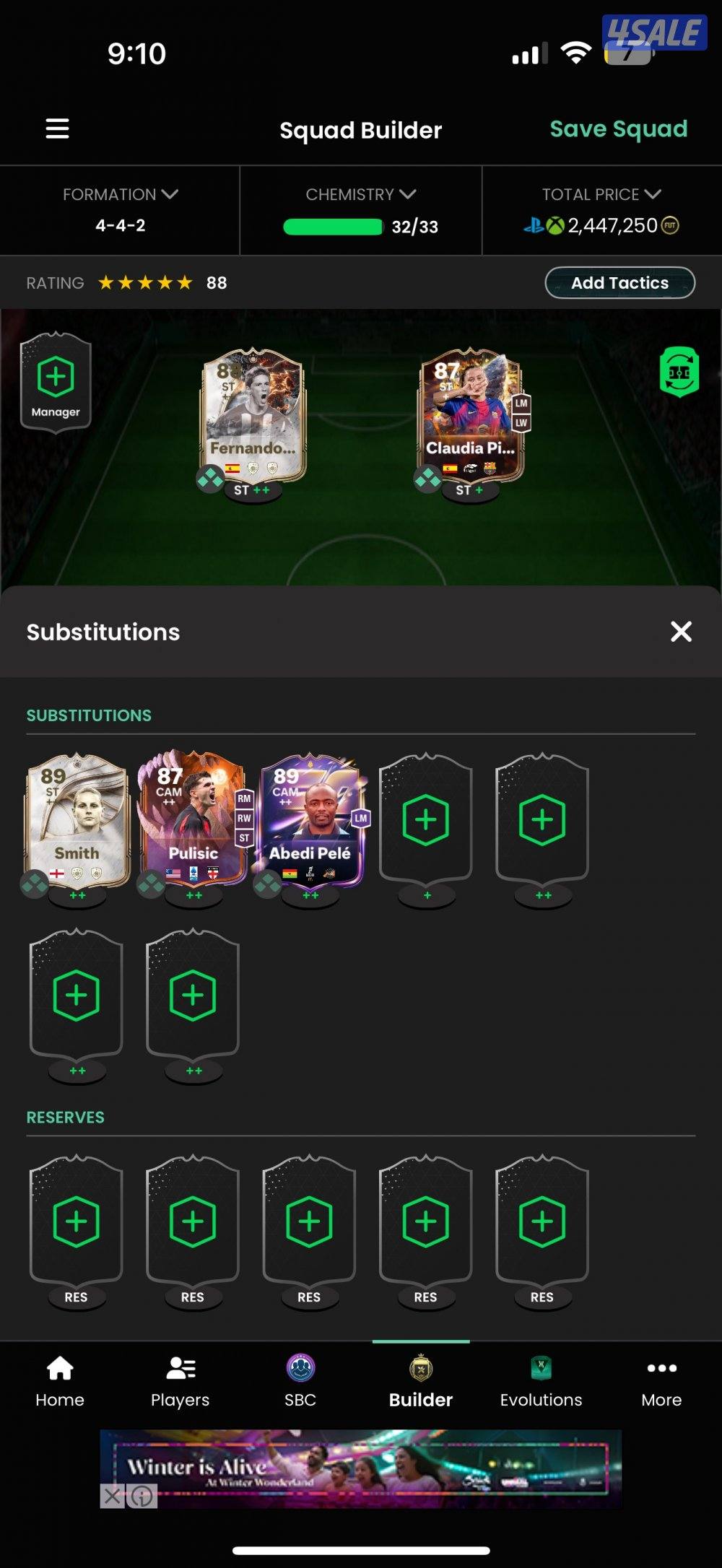The width and height of the screenshot is (722, 1568).
Task: Switch to the Players tab
Action: (x=180, y=1382)
